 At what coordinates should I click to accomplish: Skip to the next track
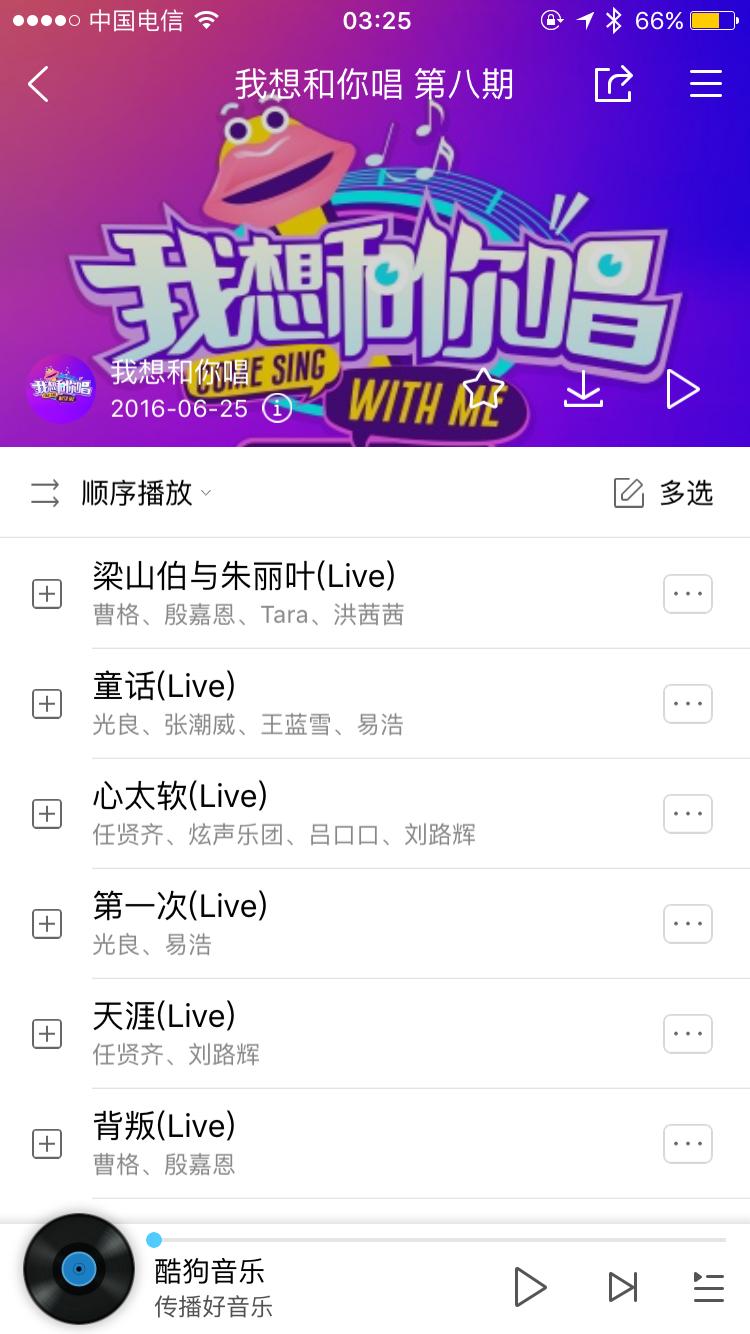(x=621, y=1288)
